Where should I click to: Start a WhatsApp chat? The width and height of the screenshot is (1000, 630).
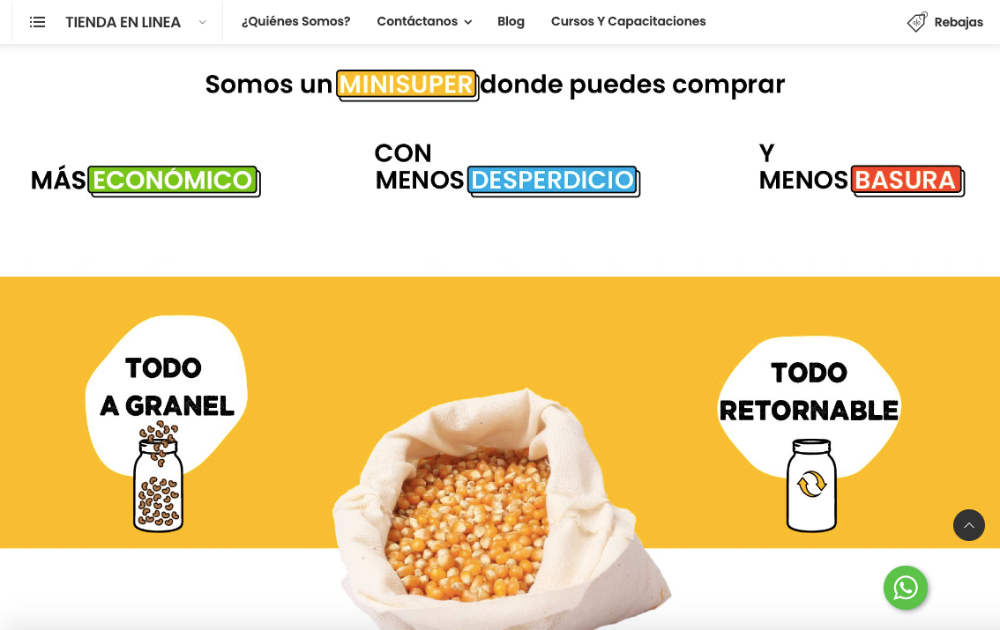[905, 588]
